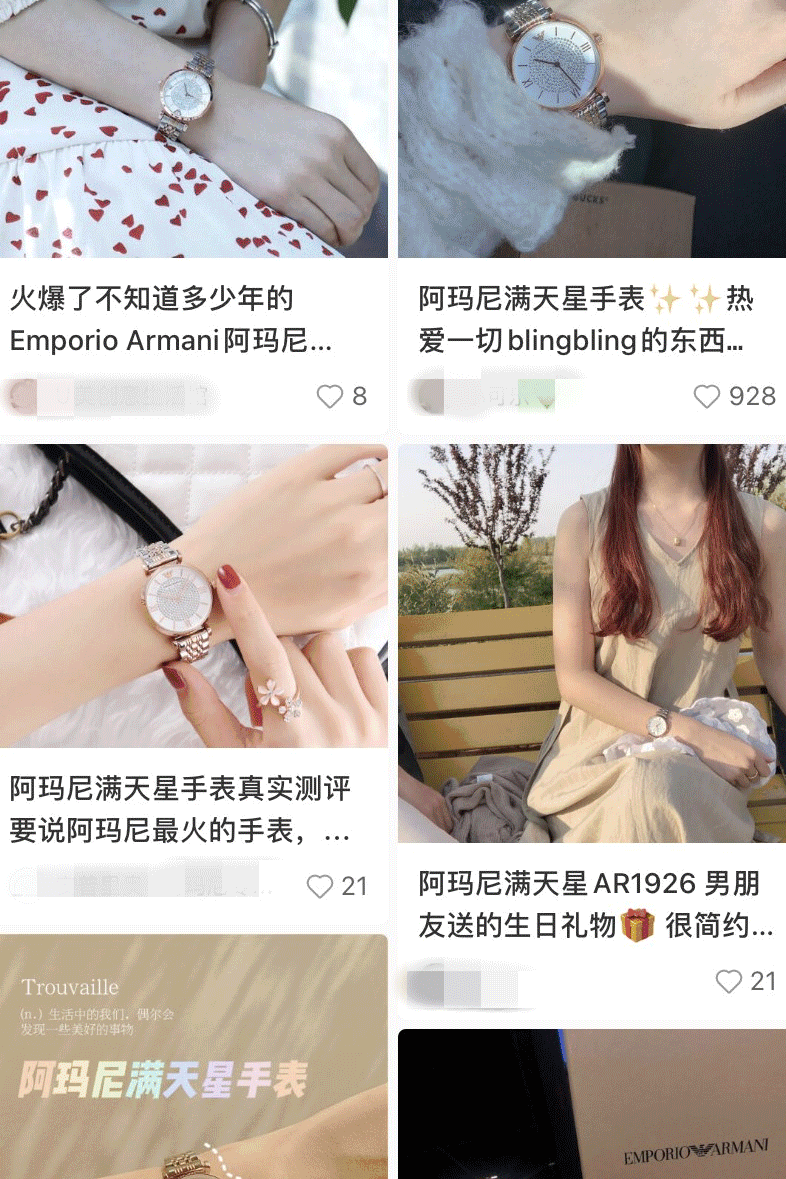
Task: Open the Trouvaille 阿玛尼满天星手表 post
Action: pos(194,1056)
